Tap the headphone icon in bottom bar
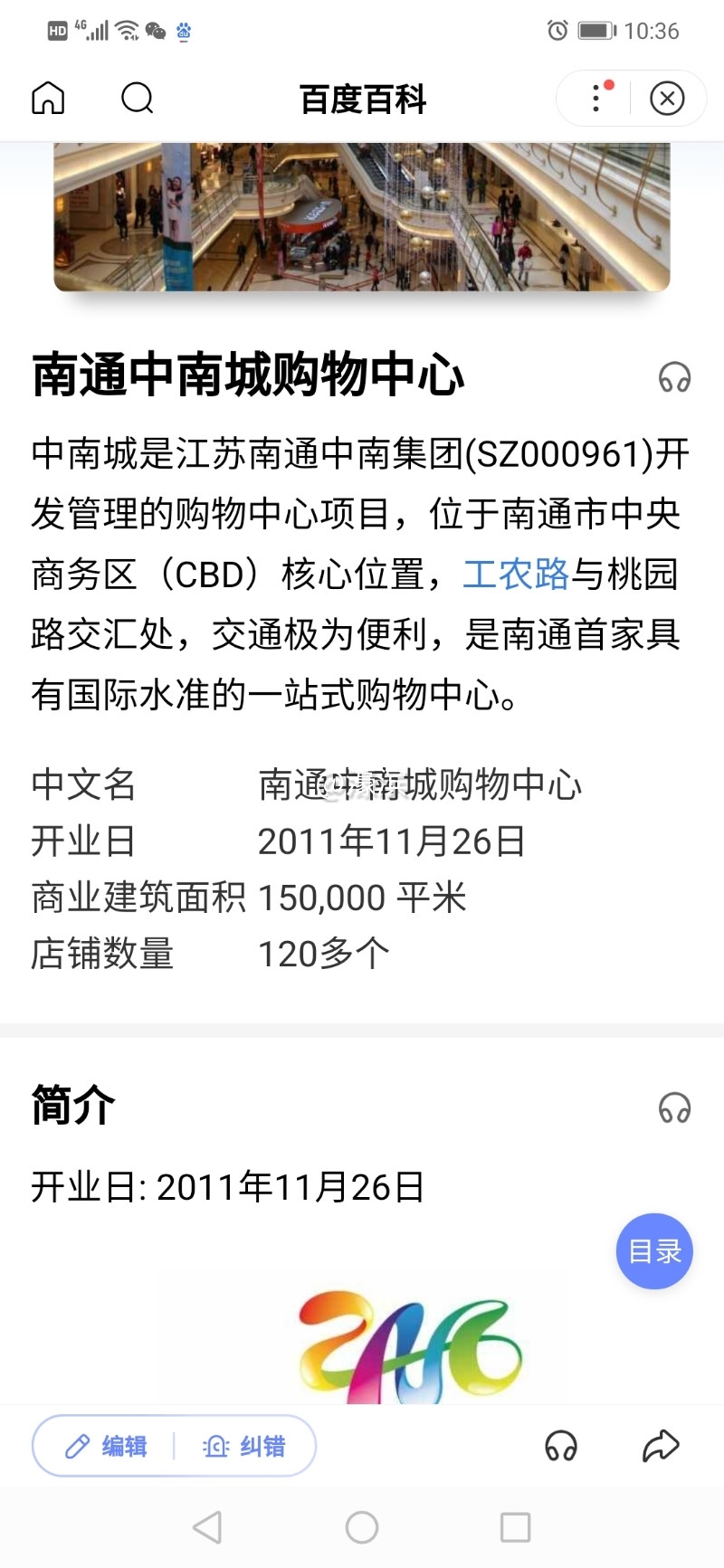 pos(561,1447)
